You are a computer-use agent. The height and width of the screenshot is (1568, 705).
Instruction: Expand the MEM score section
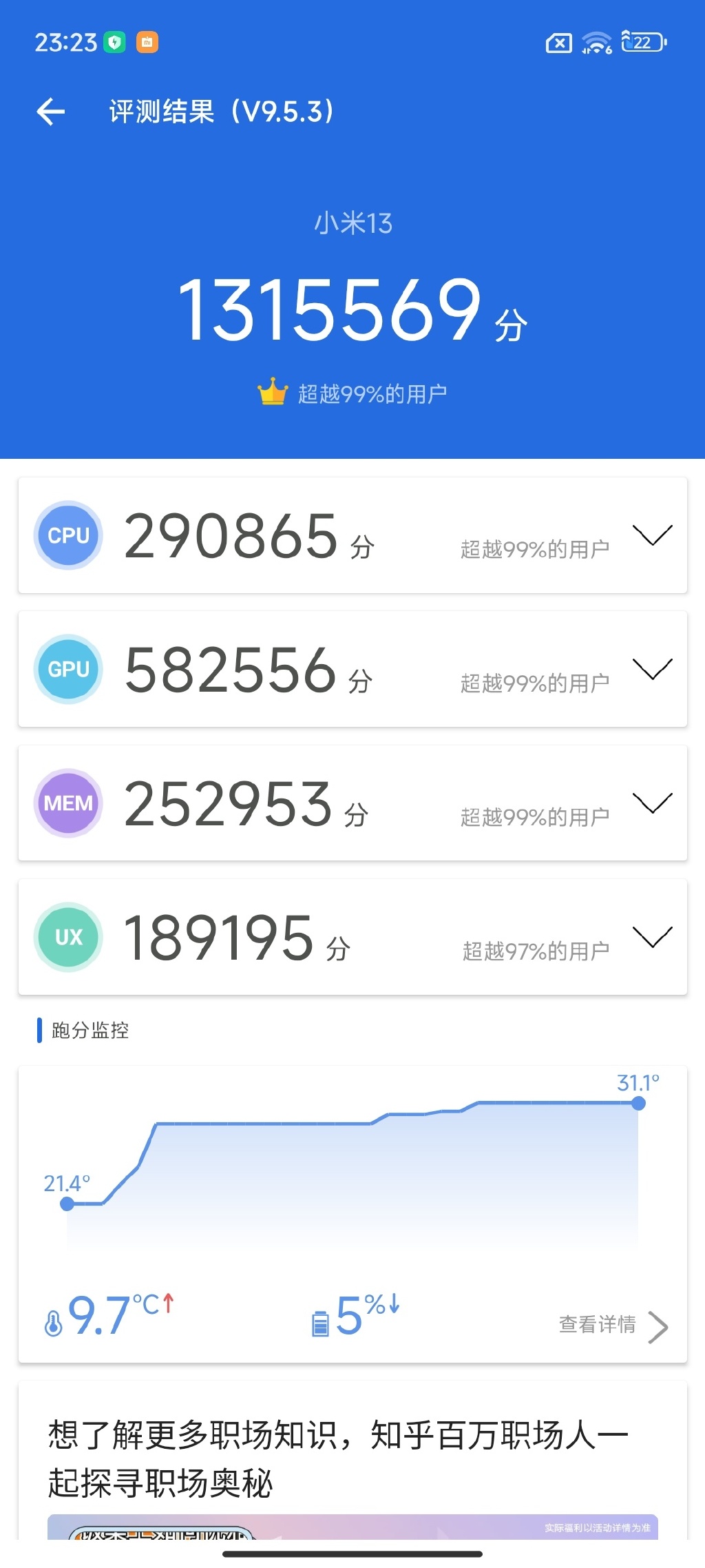(x=651, y=803)
